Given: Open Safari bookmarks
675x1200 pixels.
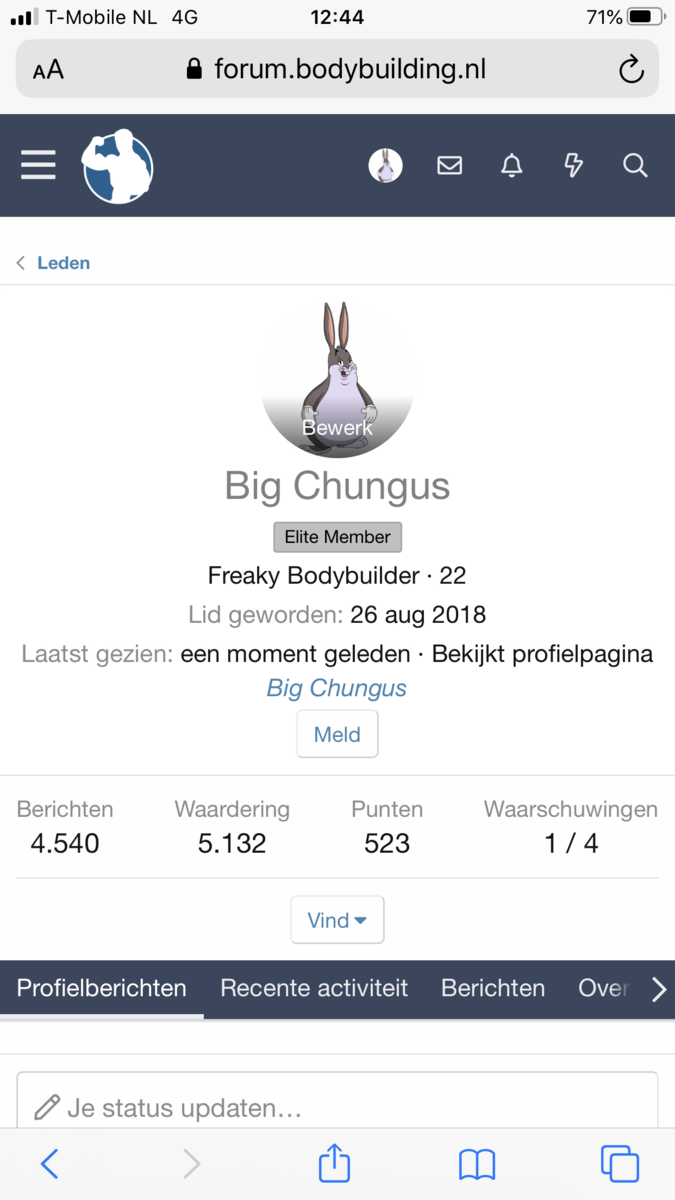Looking at the screenshot, I should [477, 1163].
